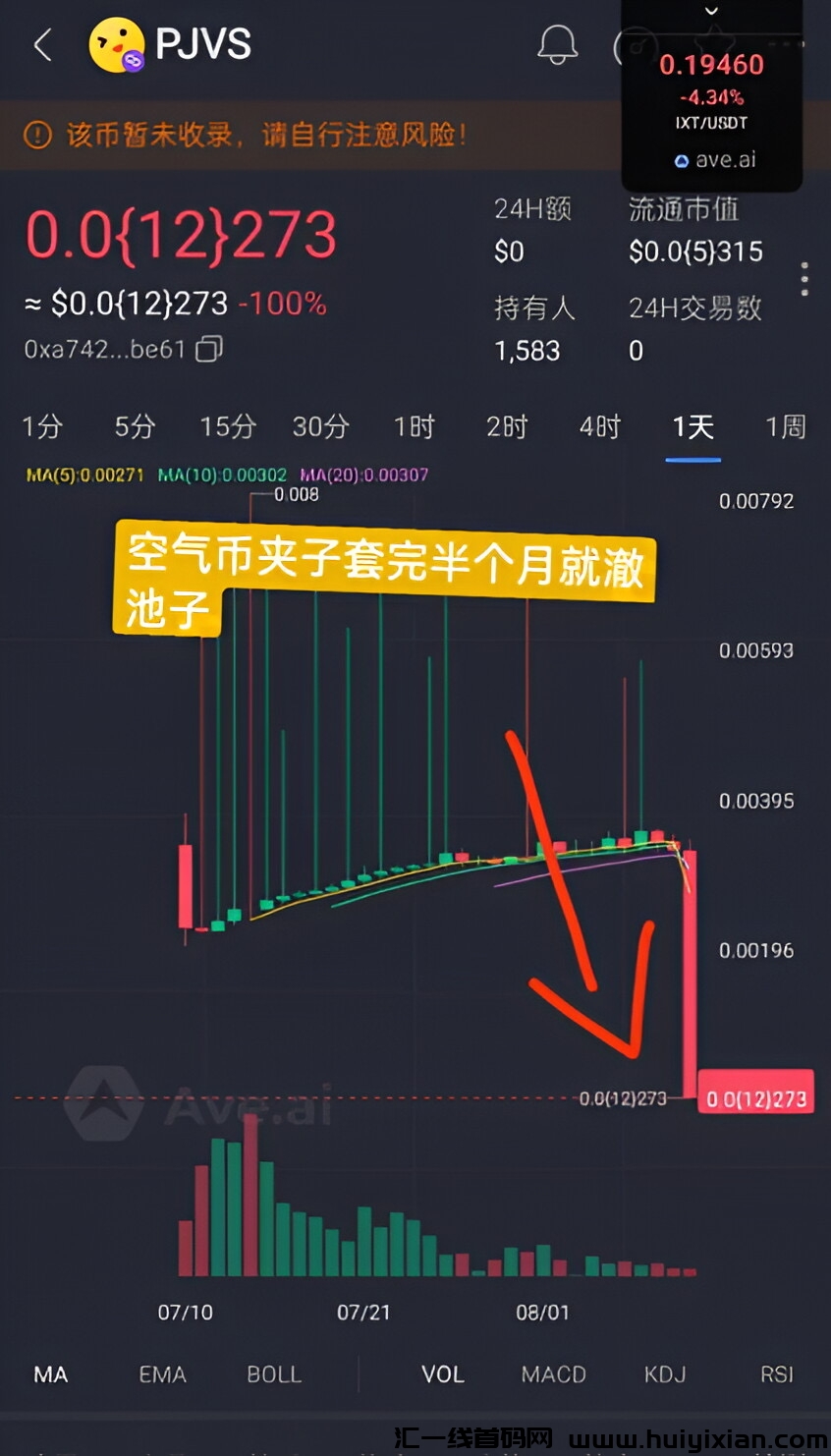The height and width of the screenshot is (1456, 831).
Task: Switch main indicator to EMA
Action: (162, 1374)
